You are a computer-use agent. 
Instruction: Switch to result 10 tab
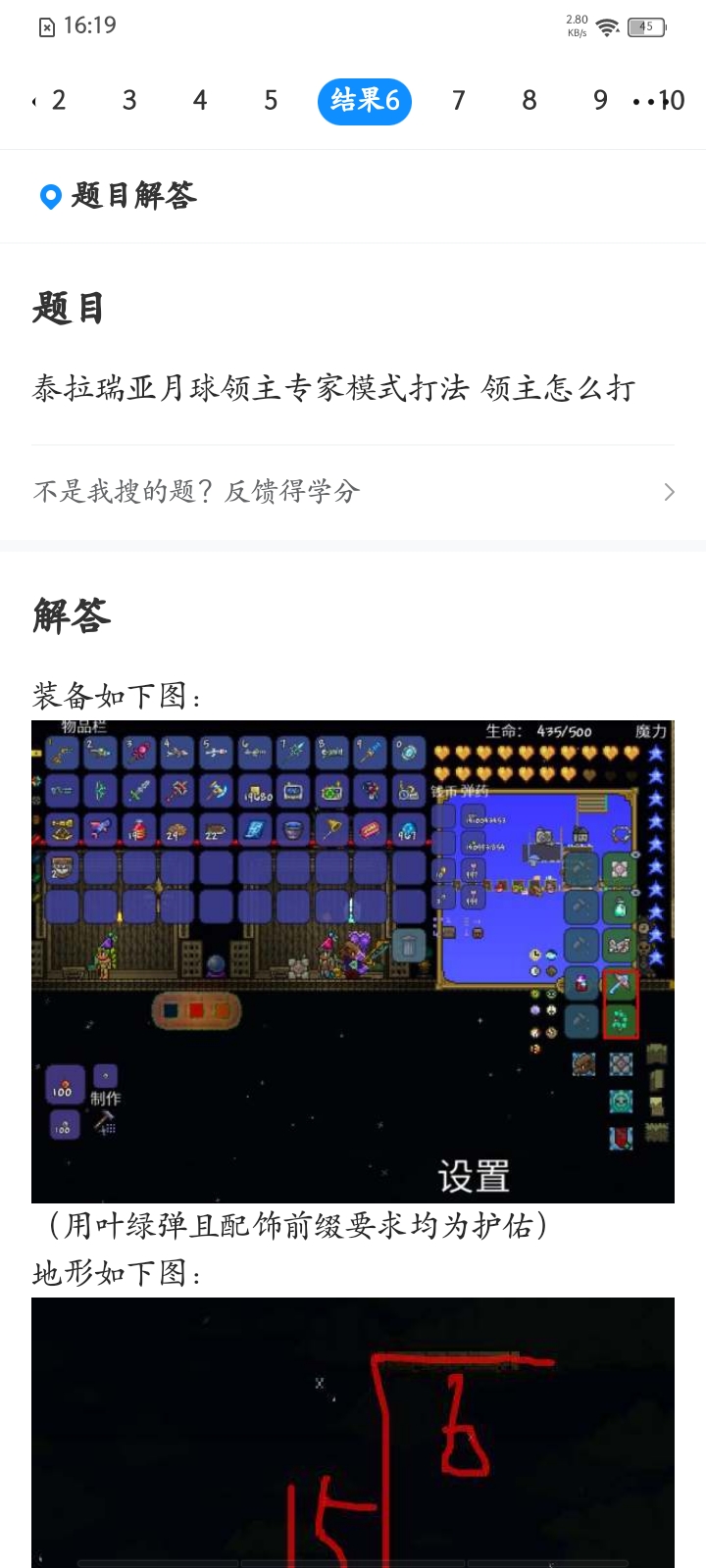coord(672,100)
